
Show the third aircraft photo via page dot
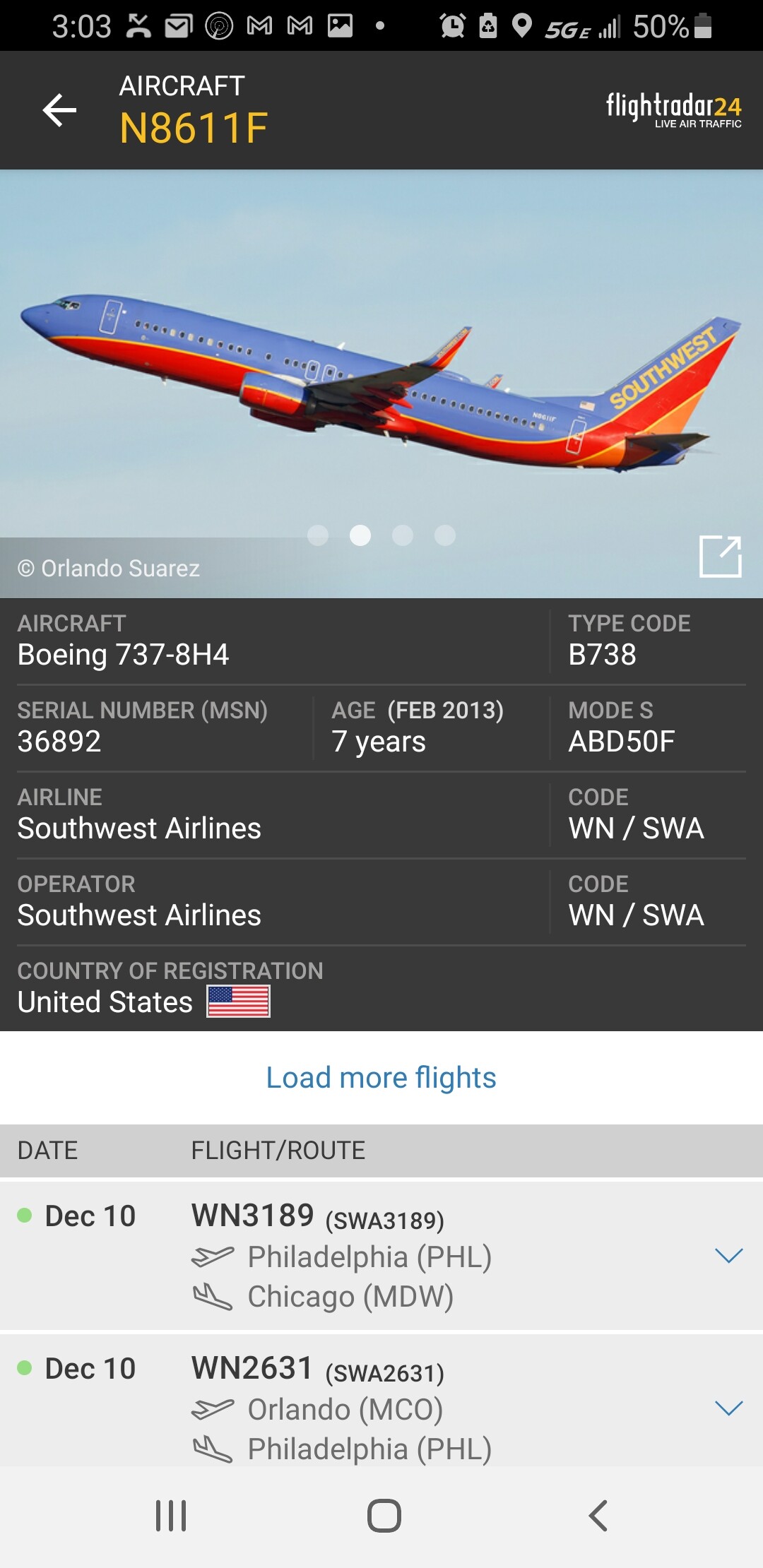pyautogui.click(x=403, y=535)
